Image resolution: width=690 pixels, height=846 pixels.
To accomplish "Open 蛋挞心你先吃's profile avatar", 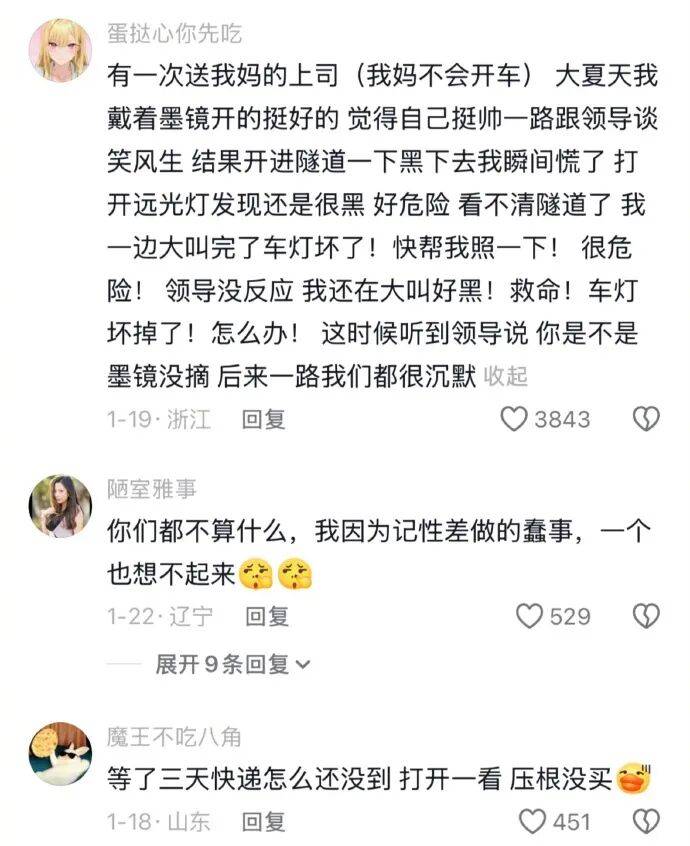I will point(61,50).
